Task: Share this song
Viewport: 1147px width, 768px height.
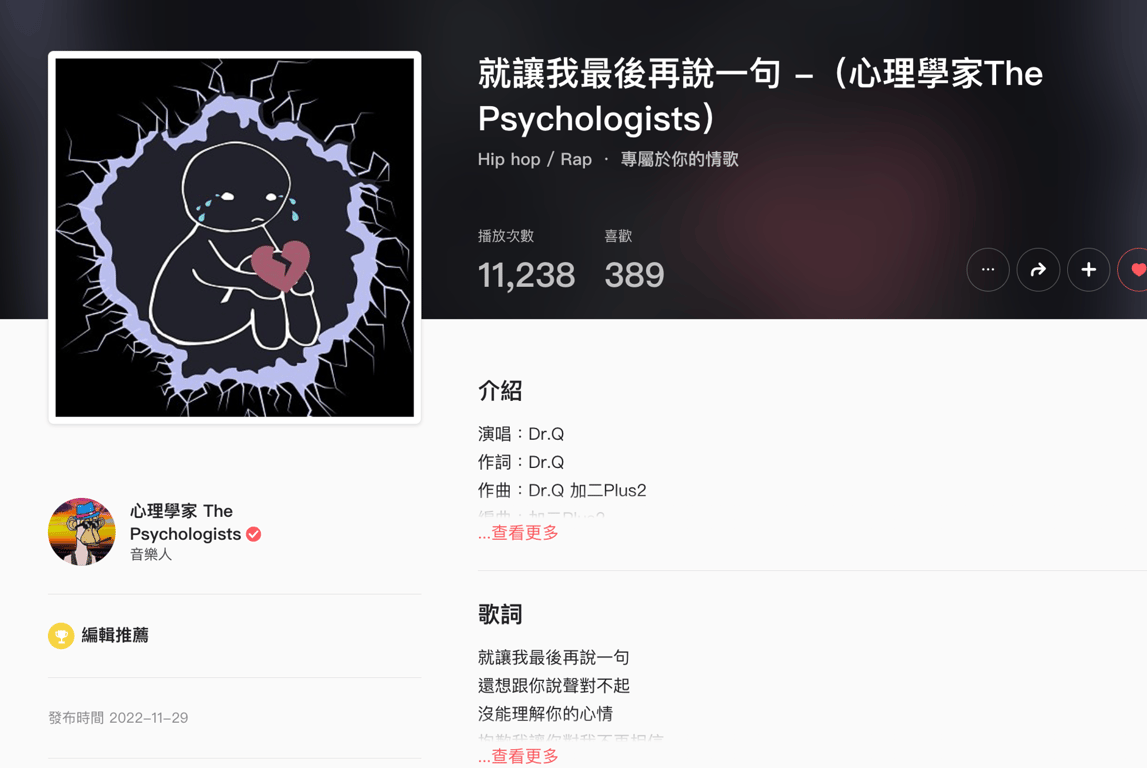Action: 1038,270
